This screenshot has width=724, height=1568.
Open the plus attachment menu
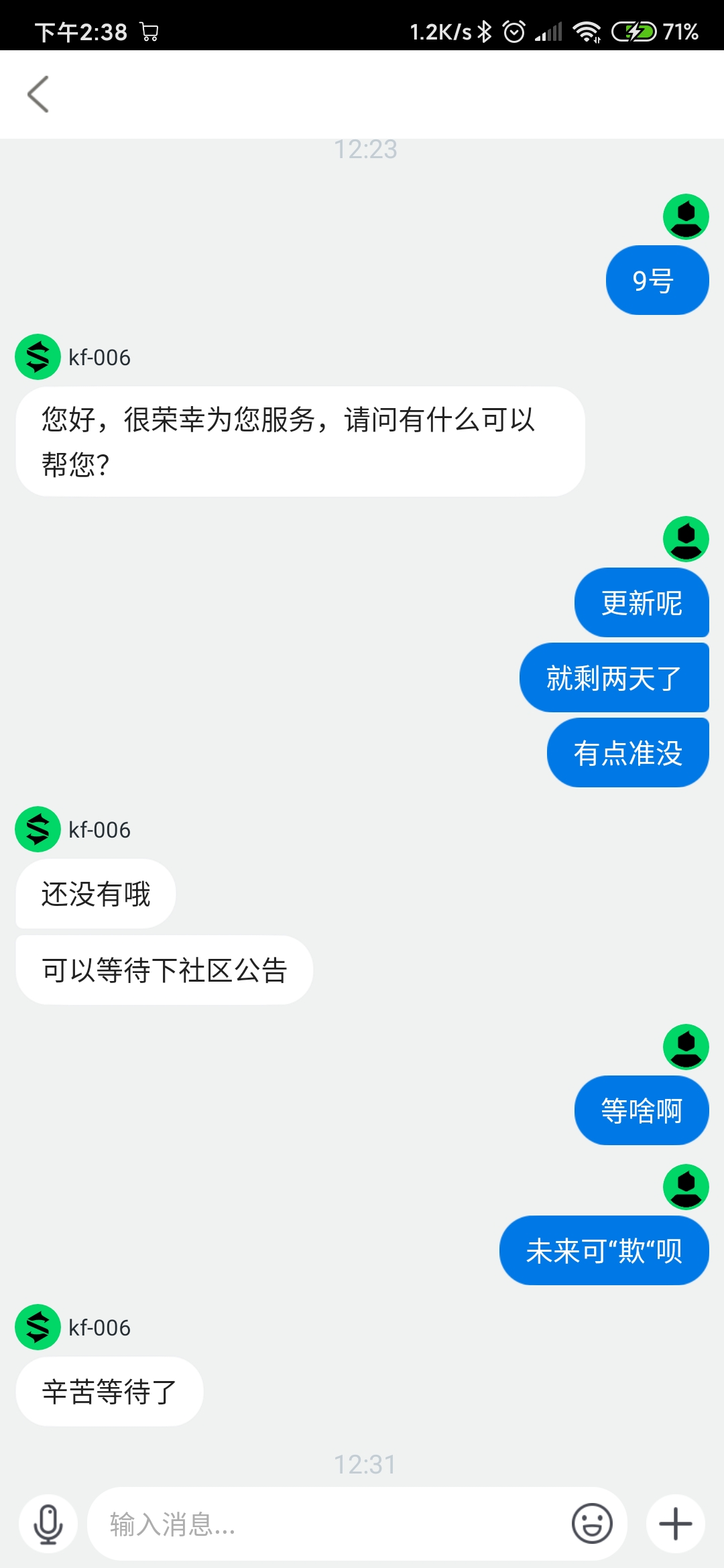tap(676, 1524)
